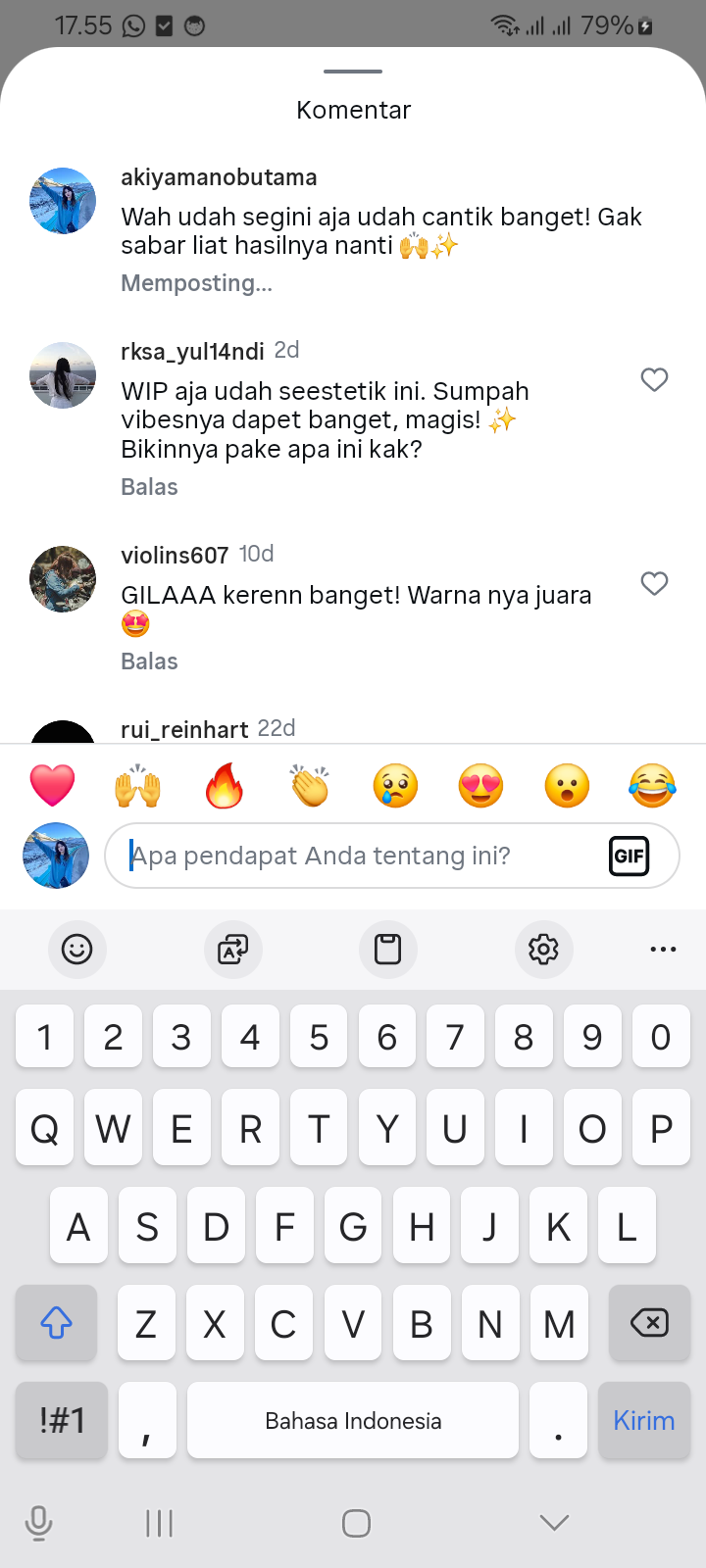706x1568 pixels.
Task: Open the keyboard emoji panel
Action: coord(76,949)
